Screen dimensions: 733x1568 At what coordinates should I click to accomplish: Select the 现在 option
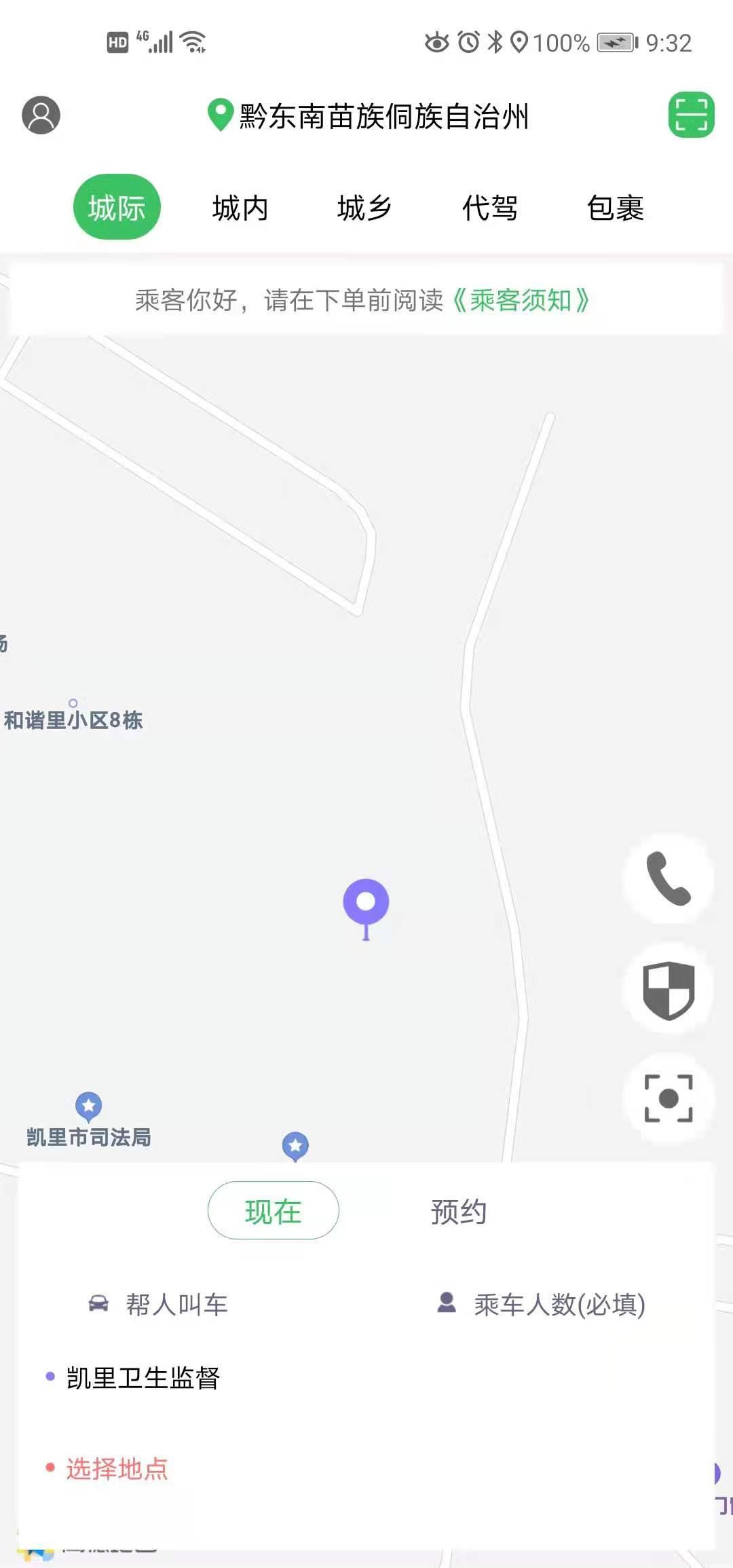pos(273,1212)
